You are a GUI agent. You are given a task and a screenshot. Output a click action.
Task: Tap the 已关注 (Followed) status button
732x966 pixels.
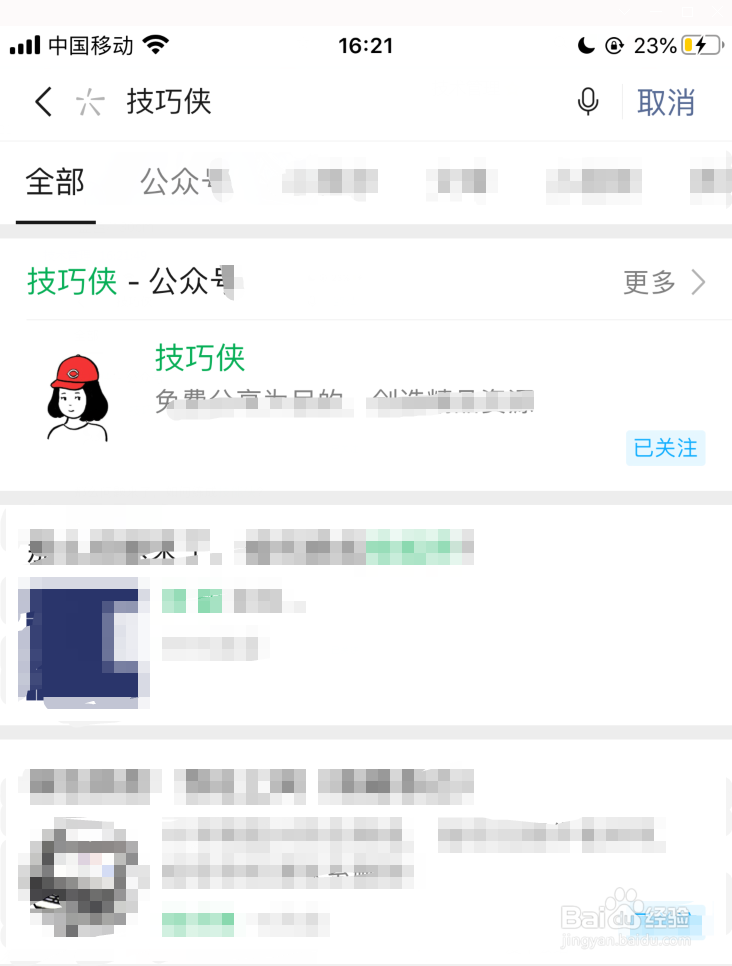pyautogui.click(x=665, y=448)
